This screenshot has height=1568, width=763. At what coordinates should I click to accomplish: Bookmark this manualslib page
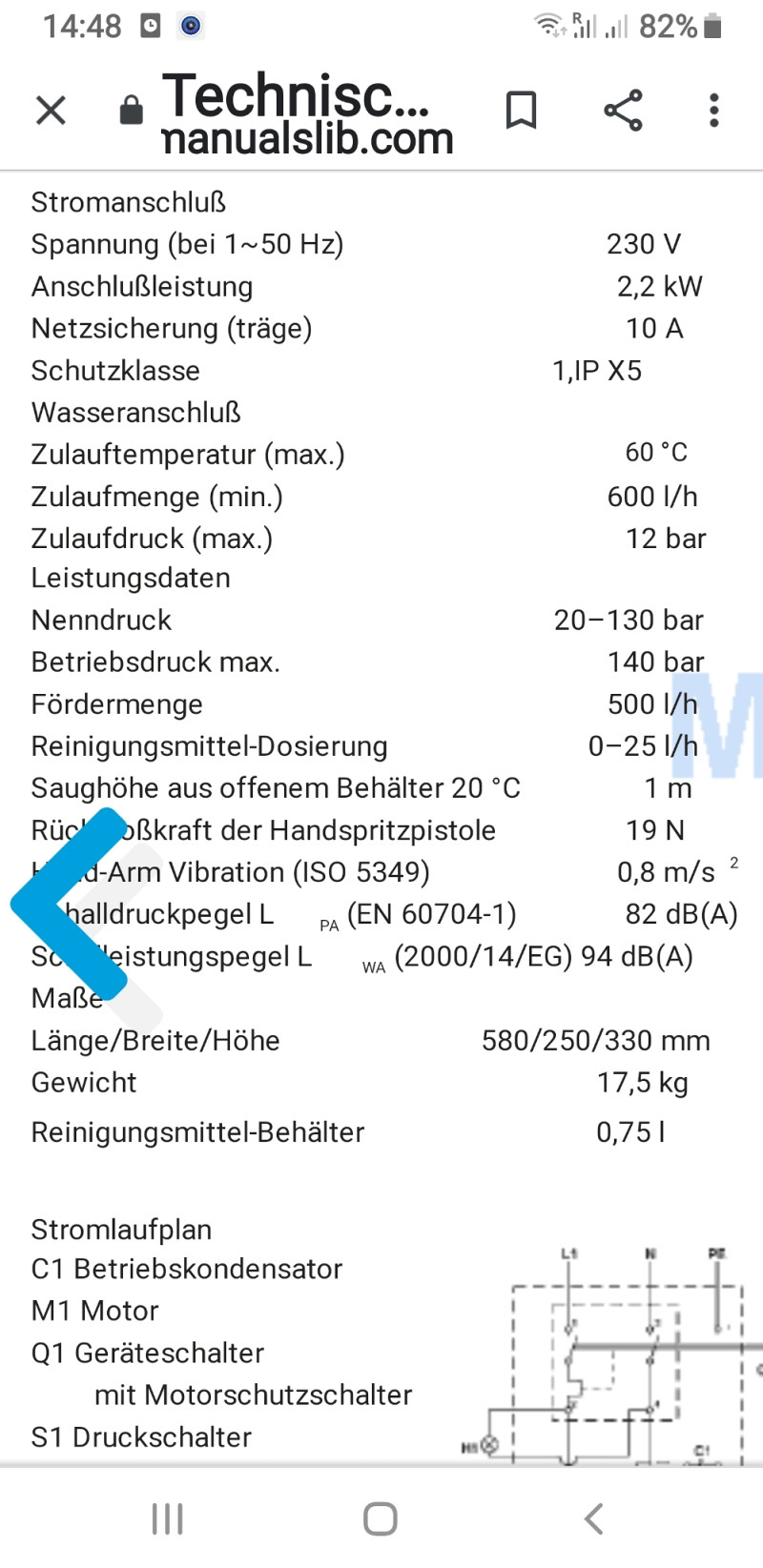521,111
